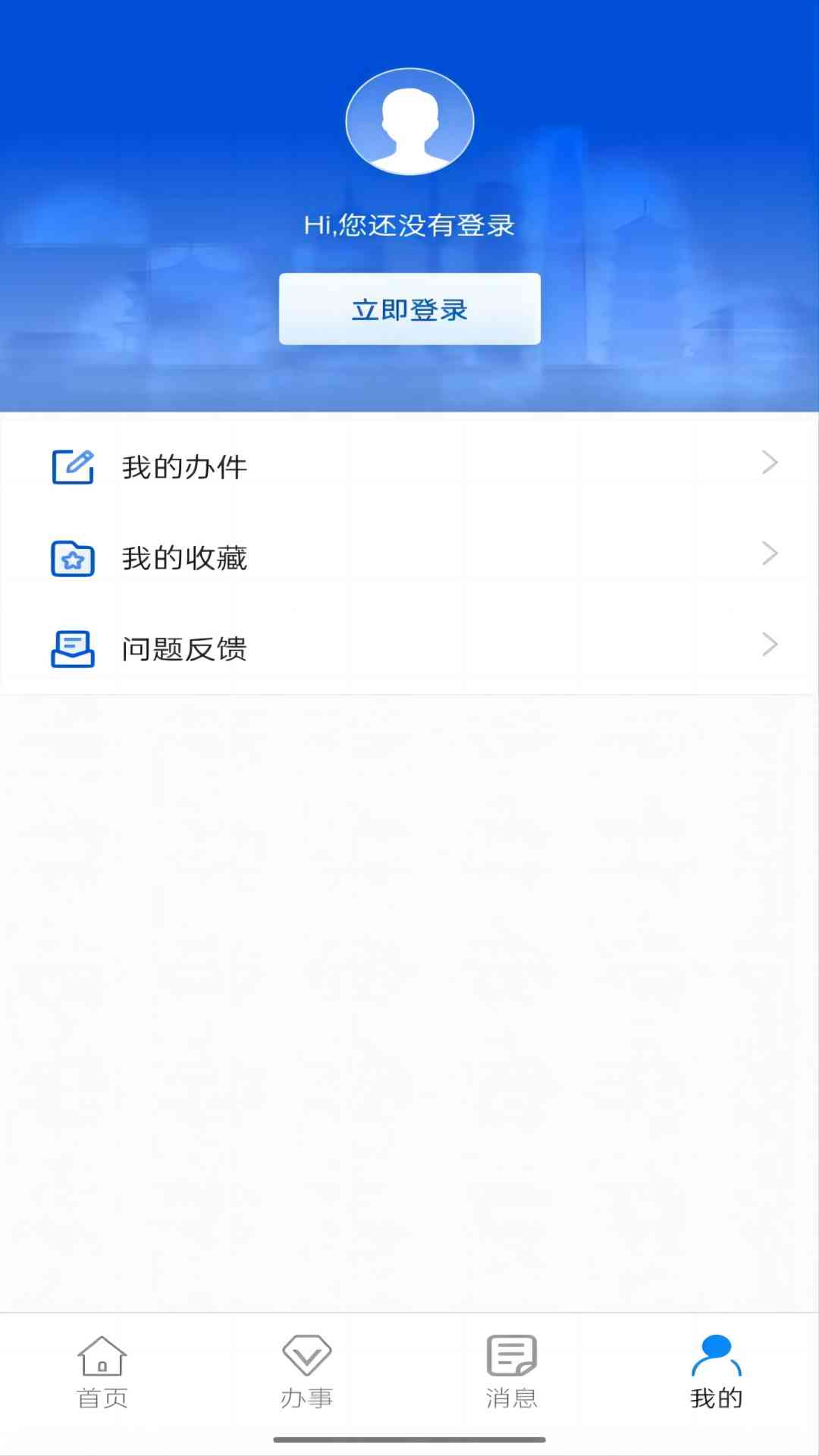Expand the 问题反馈 chevron
This screenshot has height=1456, width=819.
point(771,644)
